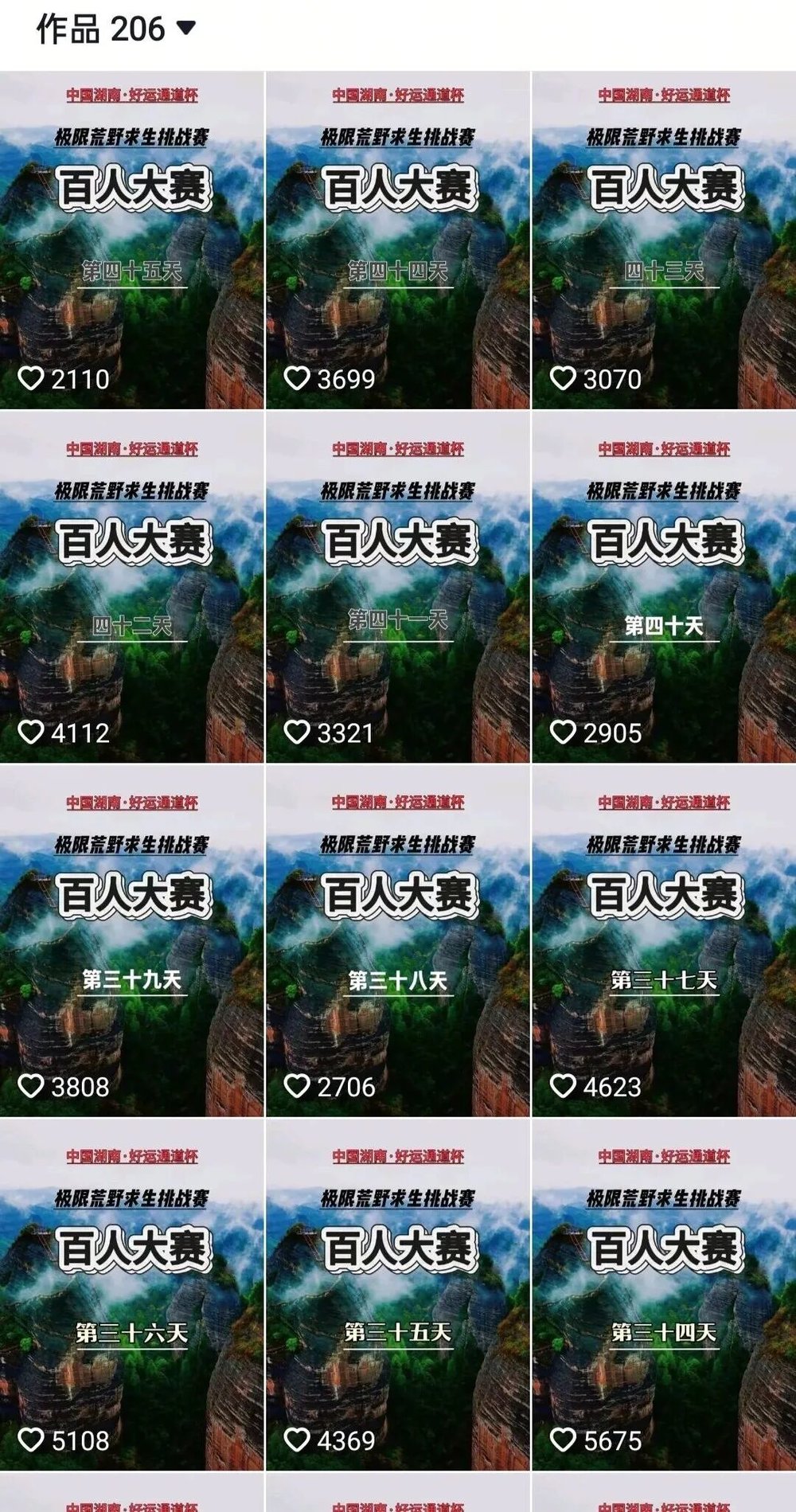Viewport: 796px width, 1512px height.
Task: View the 第四十一天 video
Action: pyautogui.click(x=397, y=588)
